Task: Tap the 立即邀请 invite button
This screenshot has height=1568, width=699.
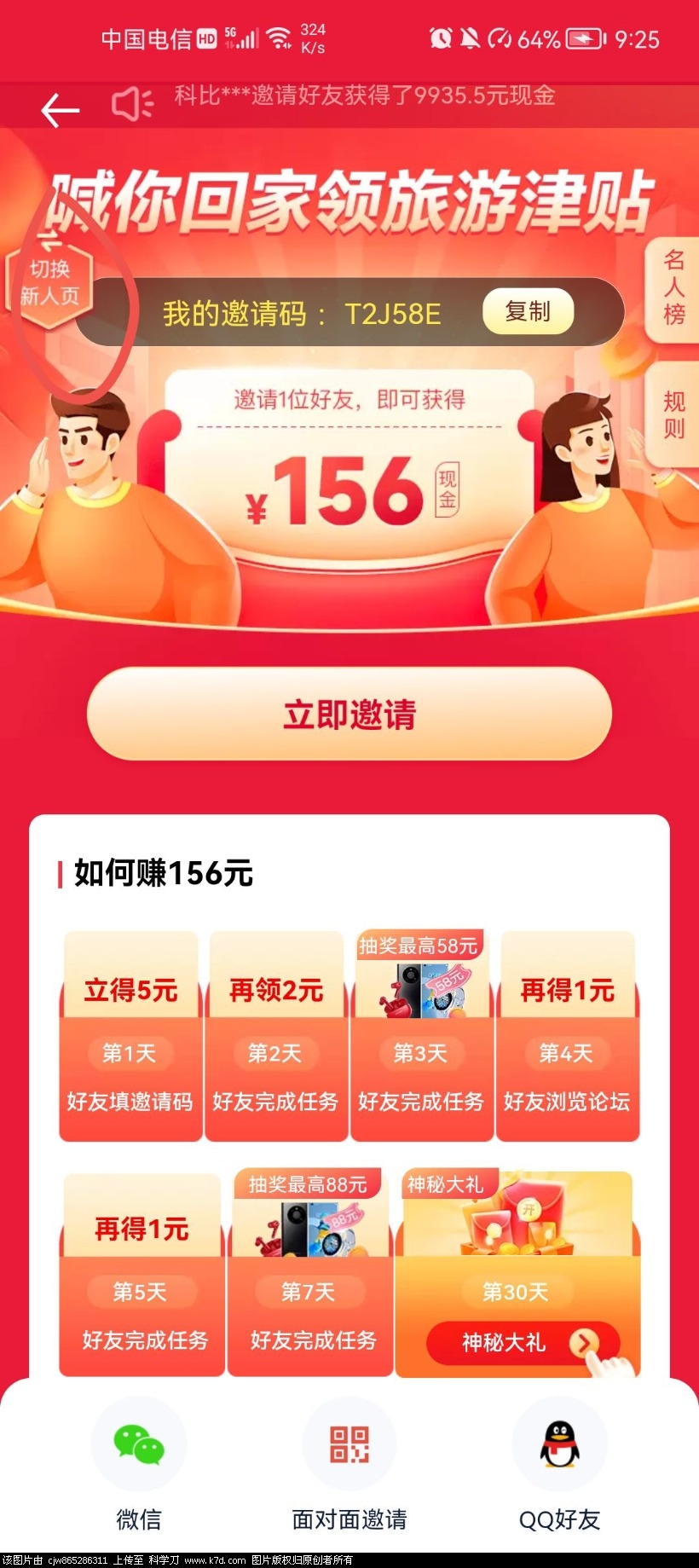Action: (349, 714)
